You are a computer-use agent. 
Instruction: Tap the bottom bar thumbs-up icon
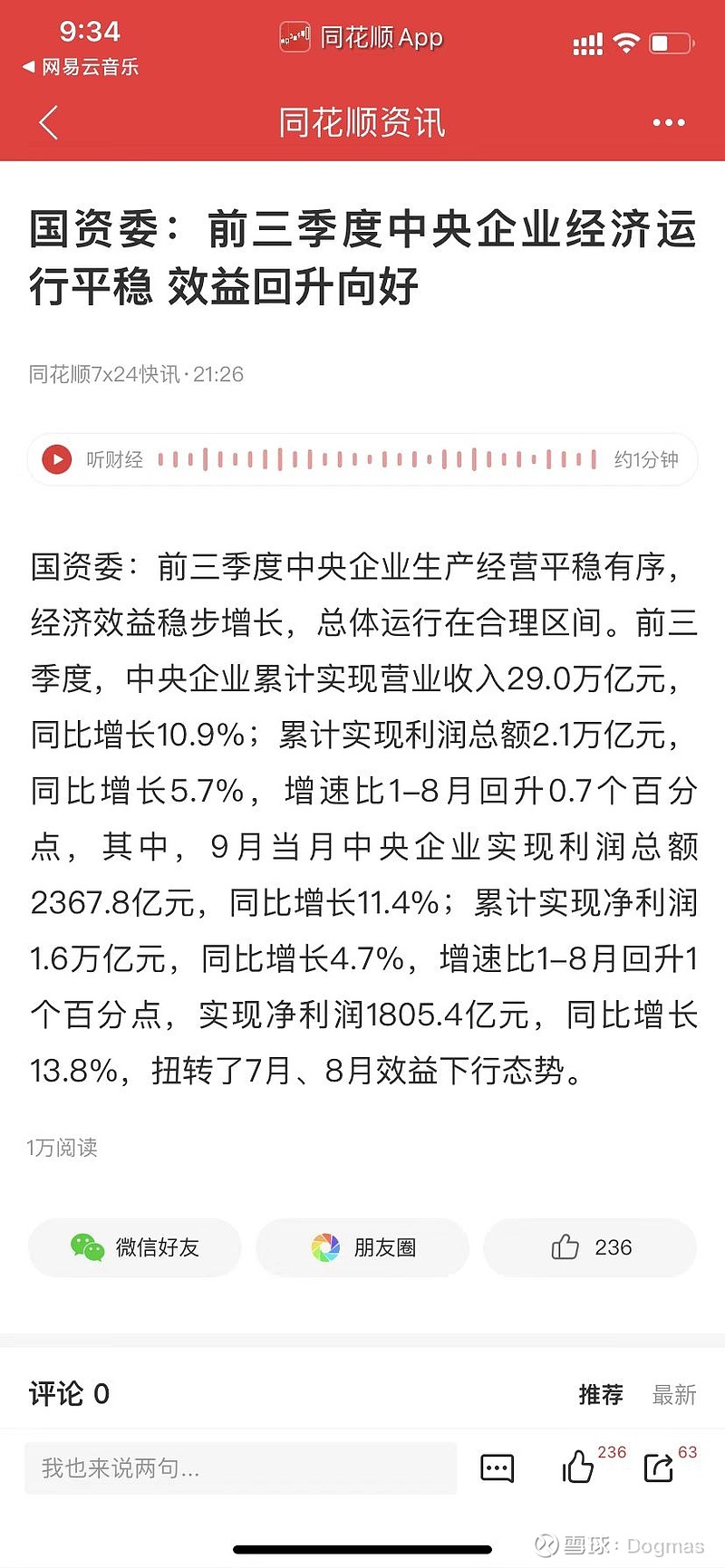tap(578, 1466)
